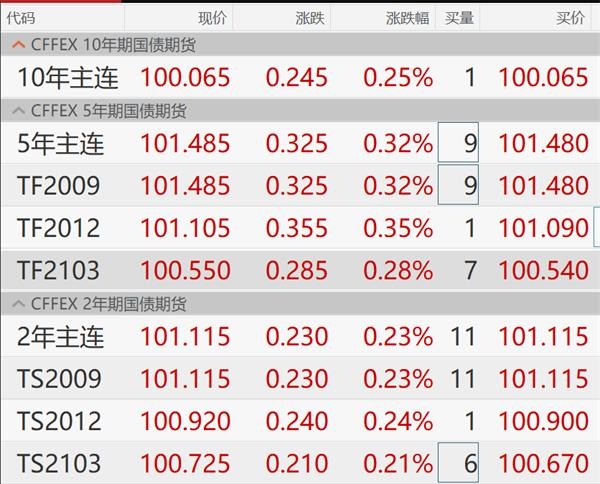The height and width of the screenshot is (484, 600).
Task: Open the TS2012 quote row
Action: pos(59,421)
